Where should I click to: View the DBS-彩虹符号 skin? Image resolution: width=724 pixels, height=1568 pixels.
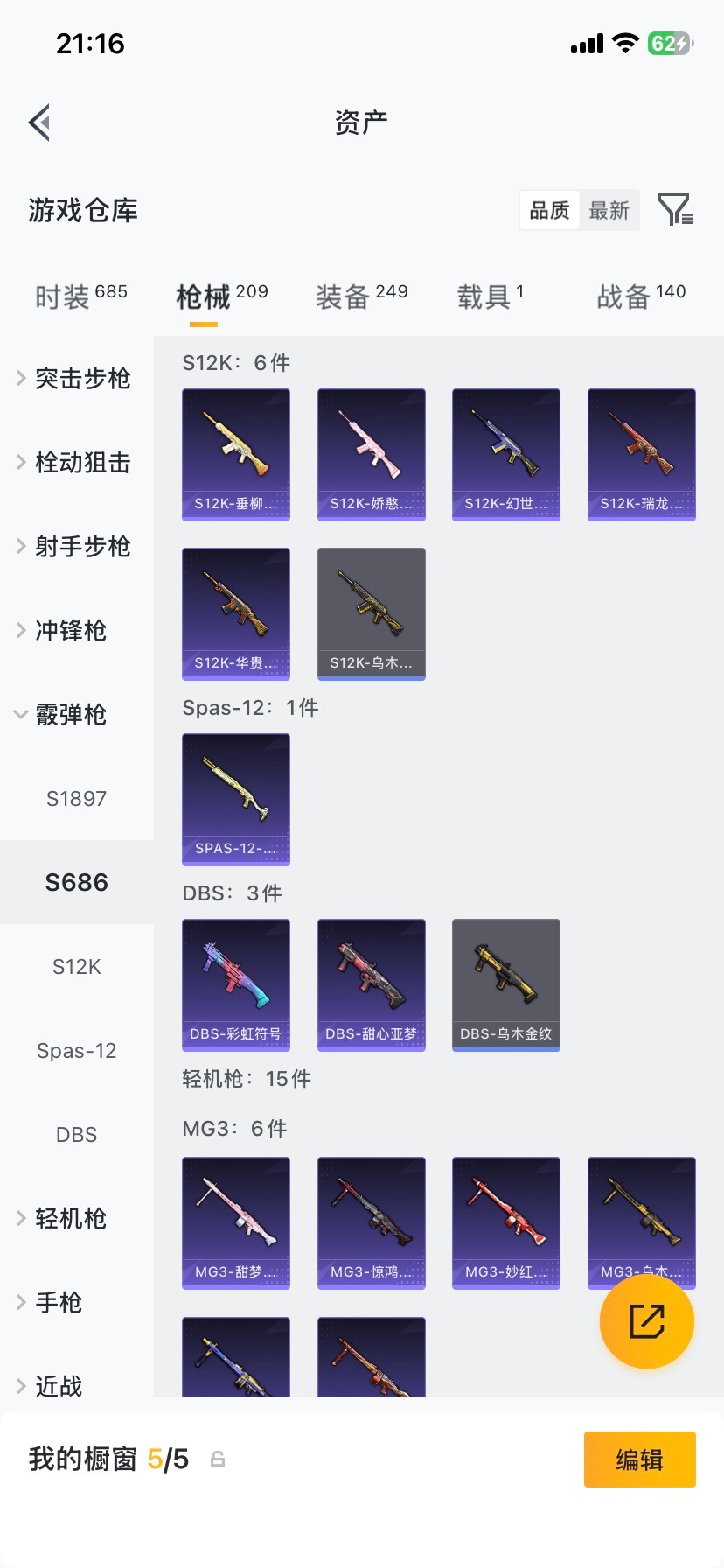tap(236, 984)
